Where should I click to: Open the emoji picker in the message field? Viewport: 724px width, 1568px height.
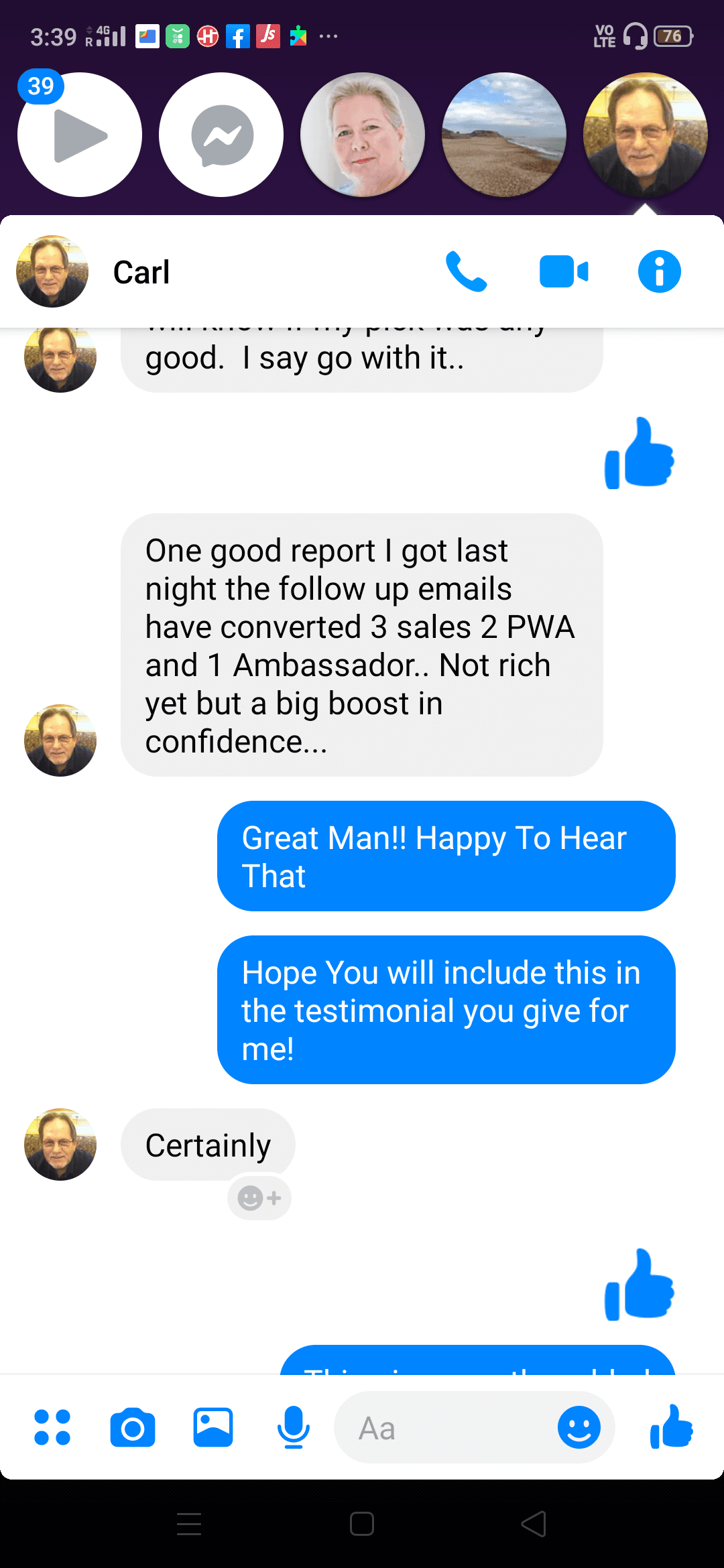(x=579, y=1427)
